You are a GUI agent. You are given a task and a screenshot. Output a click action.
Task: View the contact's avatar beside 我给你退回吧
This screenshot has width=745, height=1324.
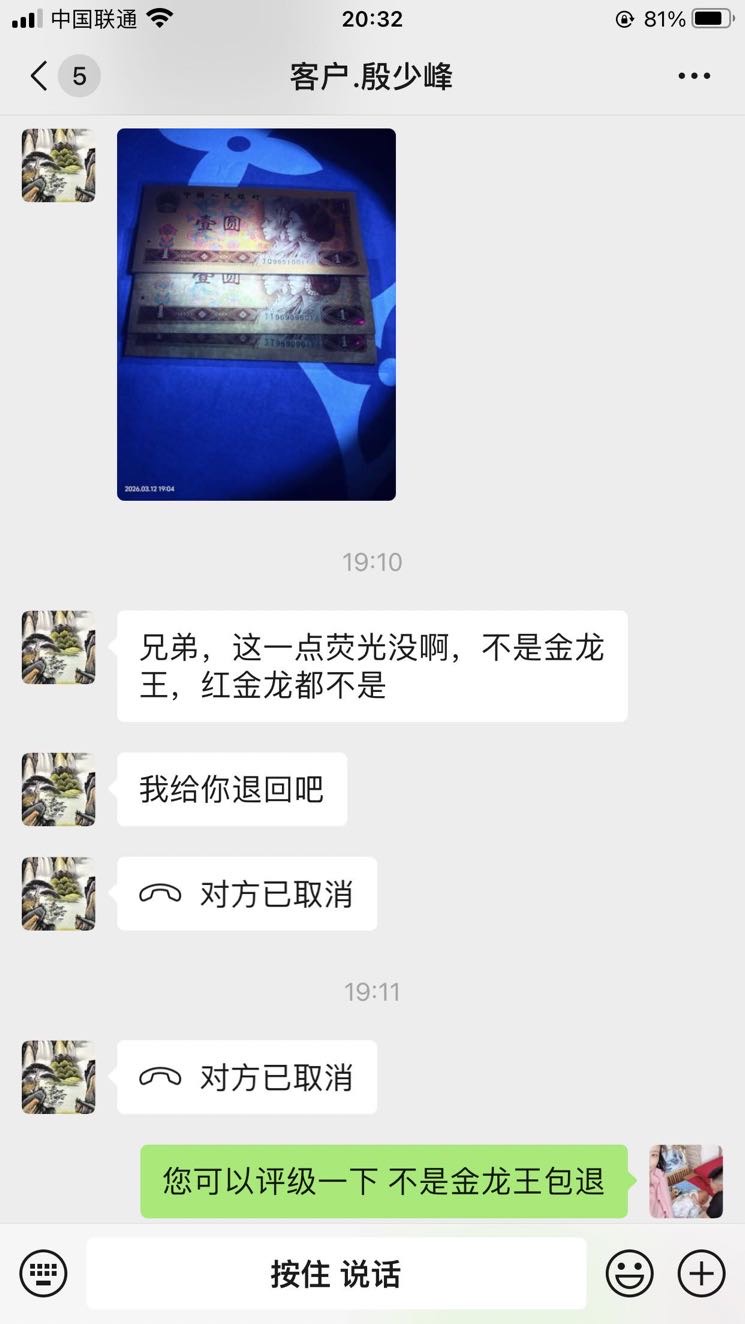tap(59, 789)
